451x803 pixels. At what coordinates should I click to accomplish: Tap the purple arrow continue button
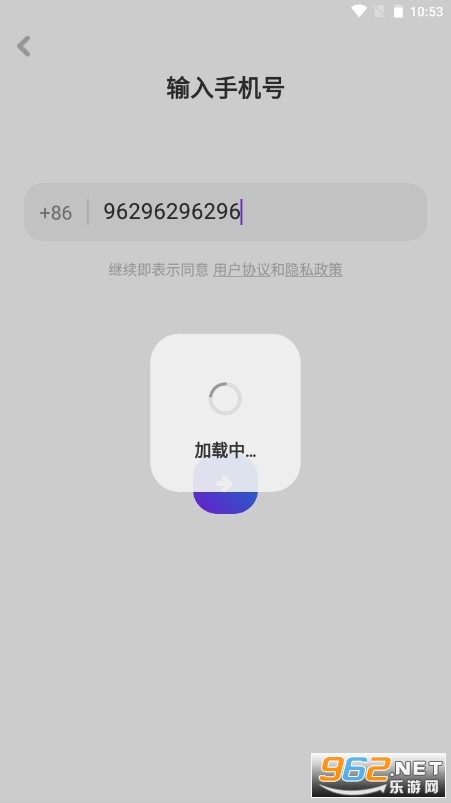(x=225, y=484)
